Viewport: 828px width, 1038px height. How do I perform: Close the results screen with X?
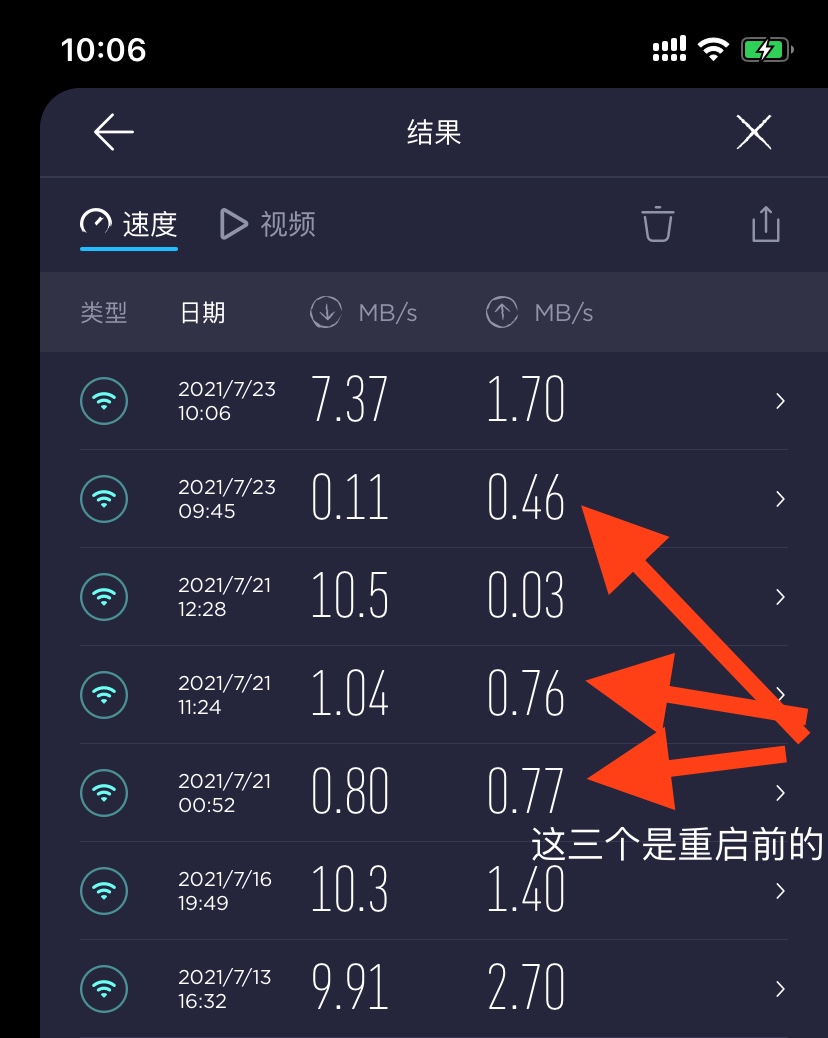(x=753, y=132)
